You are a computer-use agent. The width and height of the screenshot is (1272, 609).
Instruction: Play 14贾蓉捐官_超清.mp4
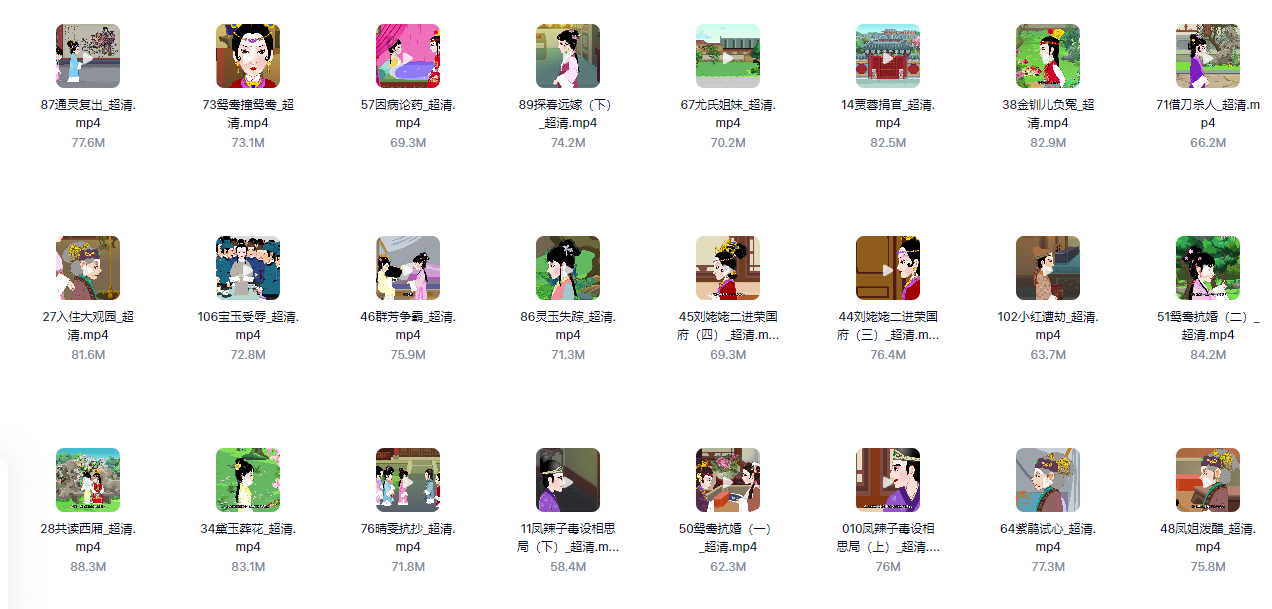pos(888,56)
